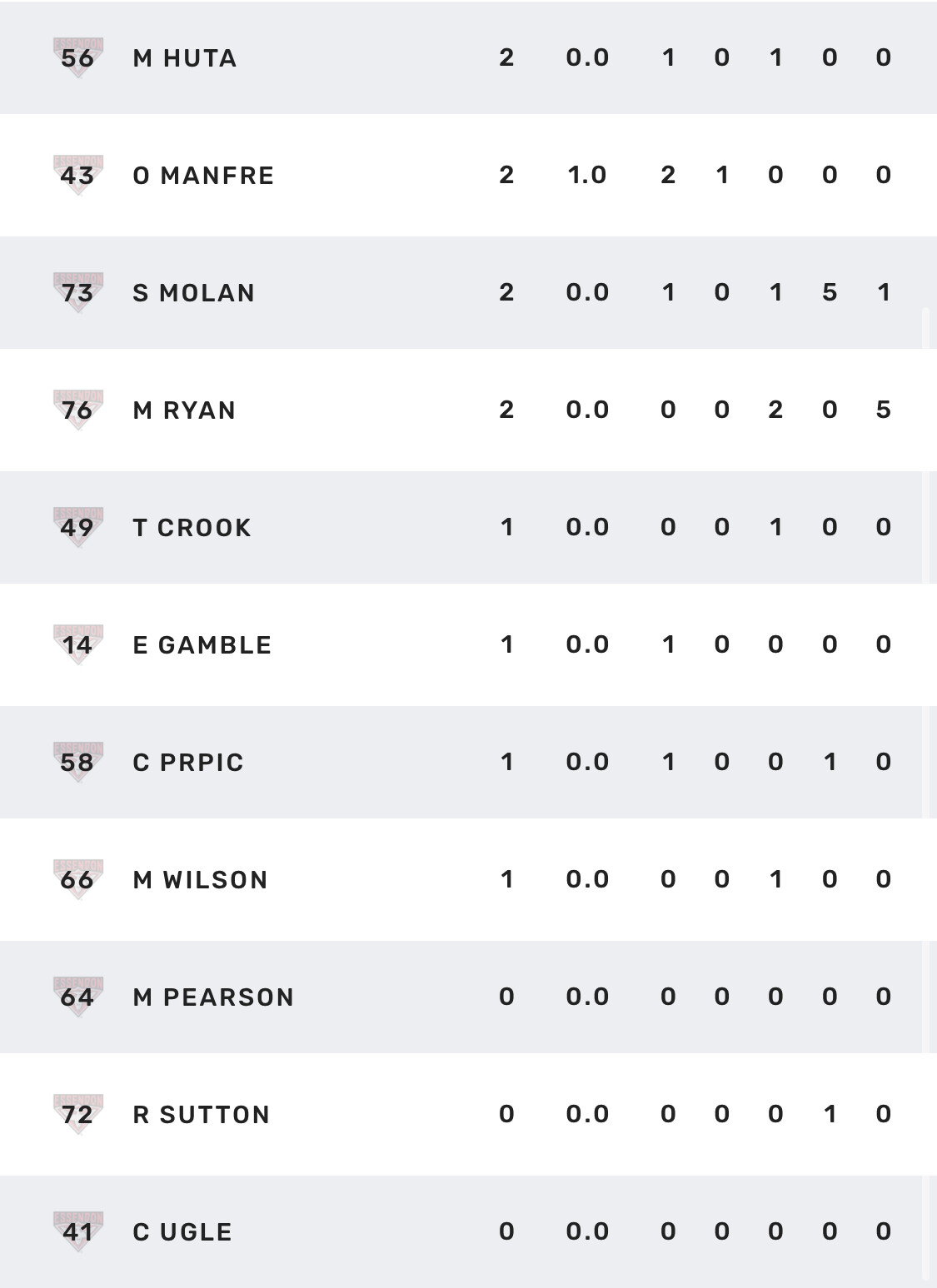The image size is (937, 1288).
Task: View M Ryan's player profile
Action: 184,410
